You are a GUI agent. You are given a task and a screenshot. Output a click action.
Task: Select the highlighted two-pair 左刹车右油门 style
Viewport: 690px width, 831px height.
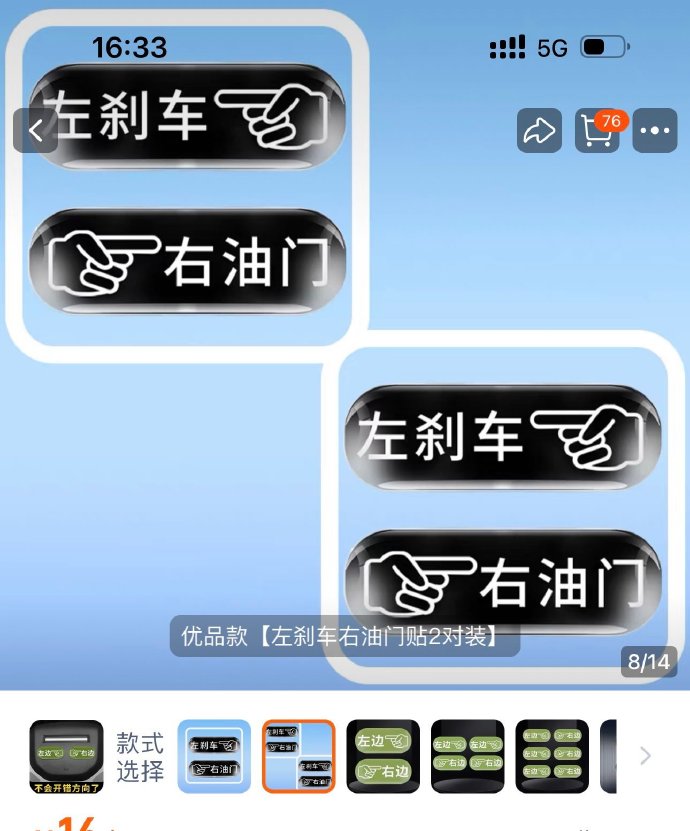click(x=298, y=756)
